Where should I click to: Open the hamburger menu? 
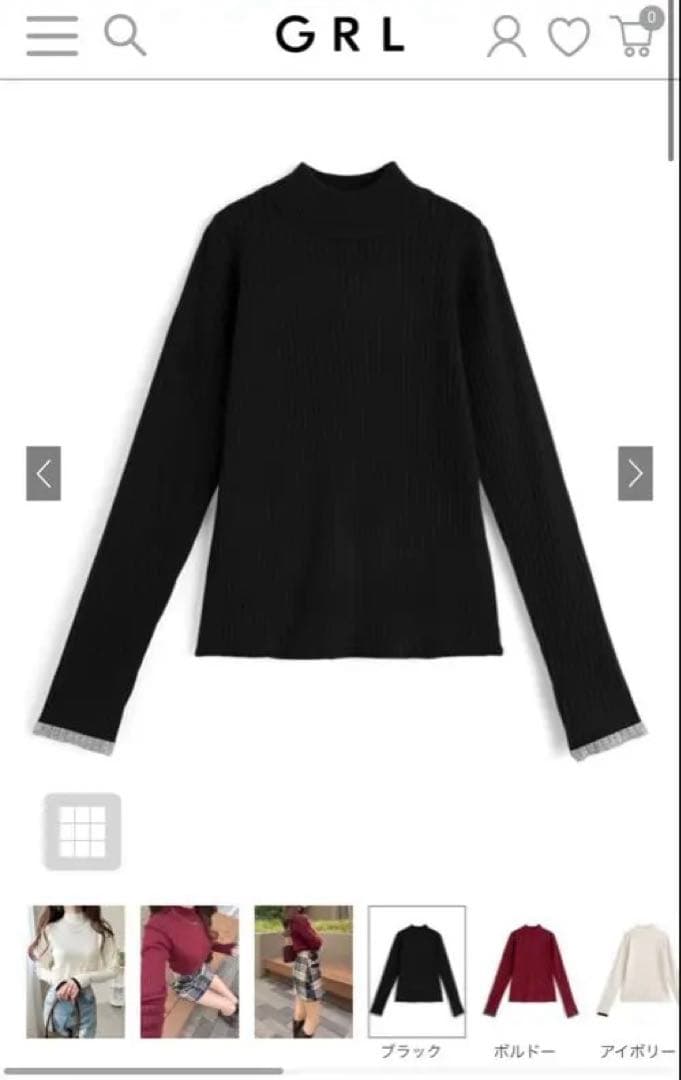point(52,37)
